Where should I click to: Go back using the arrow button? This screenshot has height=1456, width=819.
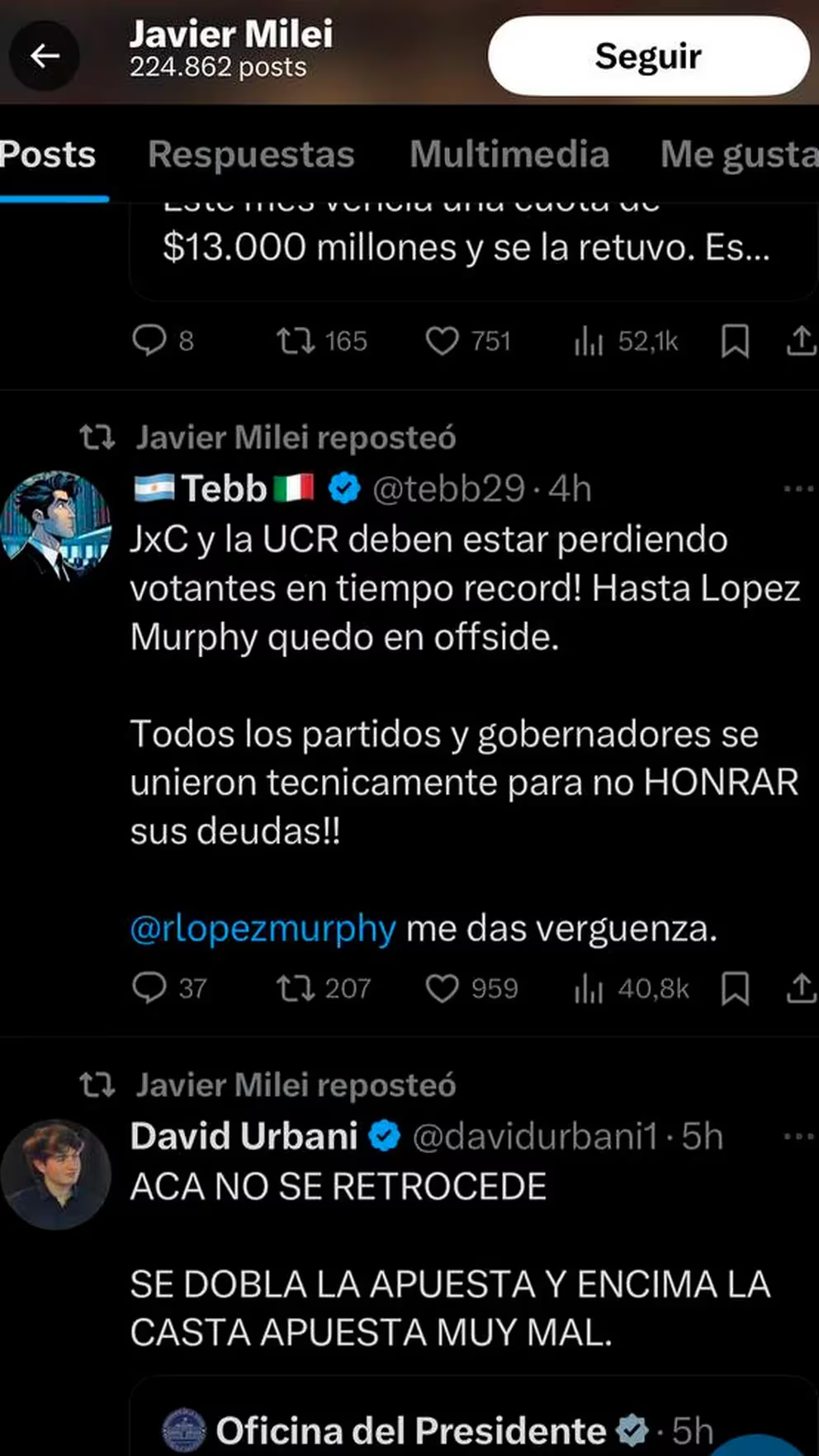point(45,55)
